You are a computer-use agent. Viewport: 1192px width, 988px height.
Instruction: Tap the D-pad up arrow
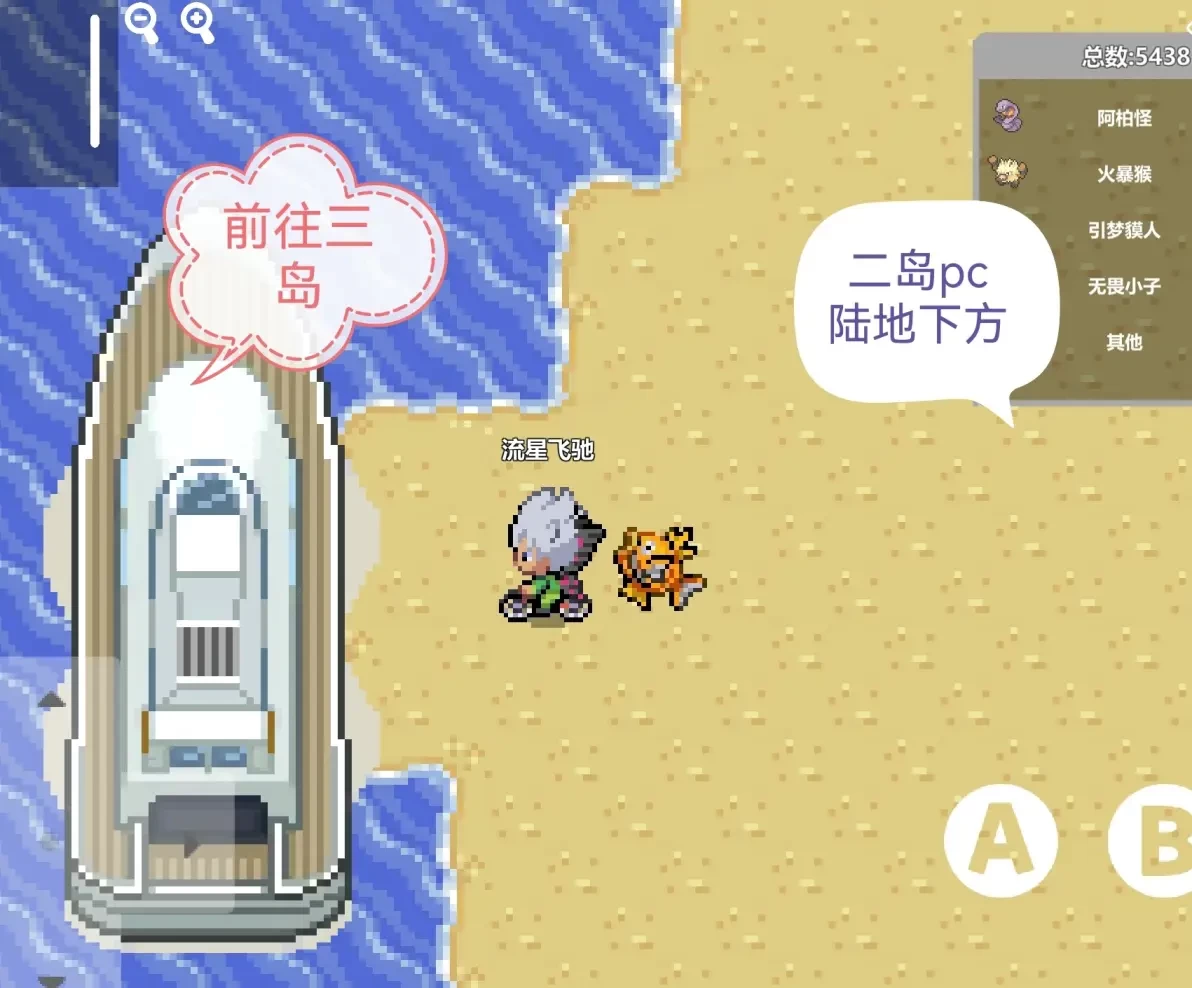(x=51, y=699)
